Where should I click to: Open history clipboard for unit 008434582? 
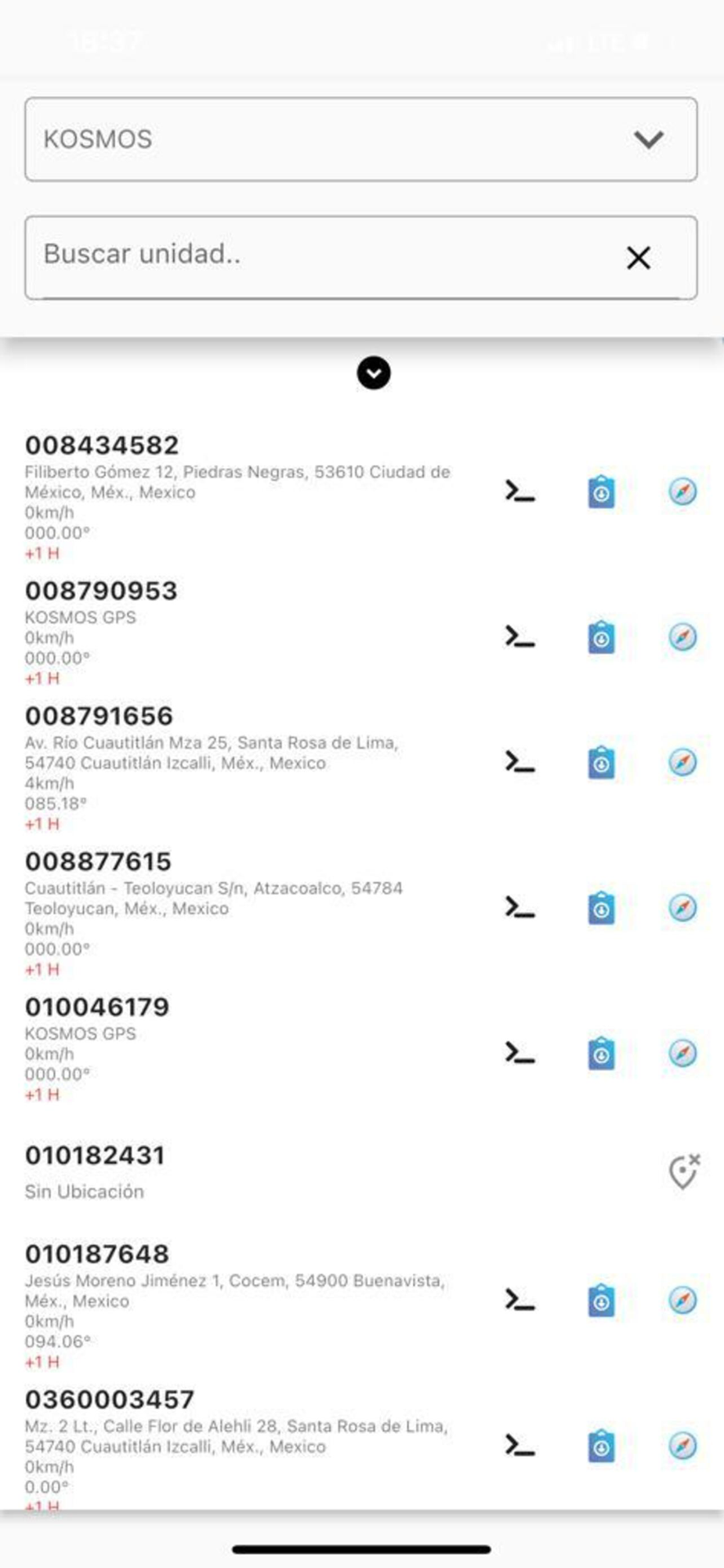pyautogui.click(x=601, y=492)
